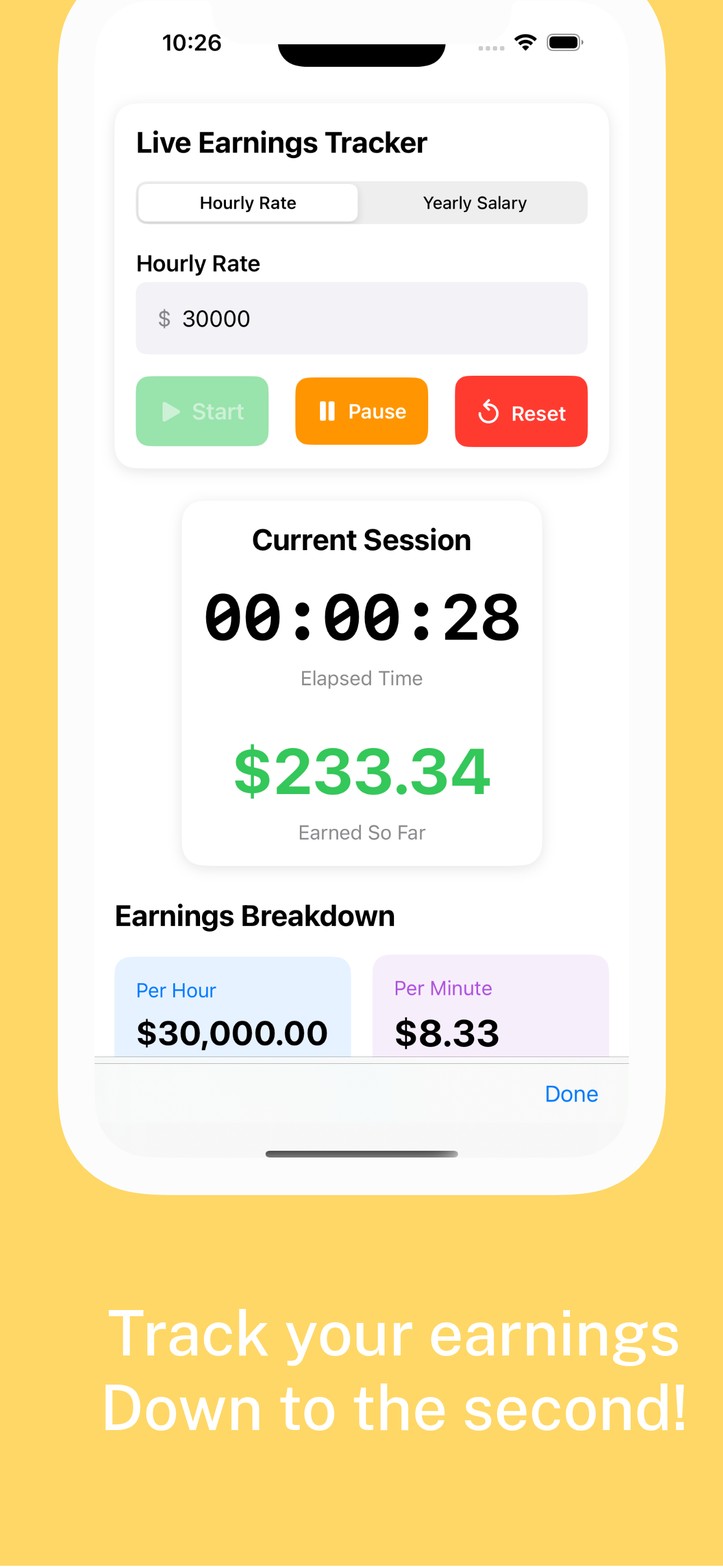Tap the green Earned So Far amount
723x1568 pixels.
361,771
